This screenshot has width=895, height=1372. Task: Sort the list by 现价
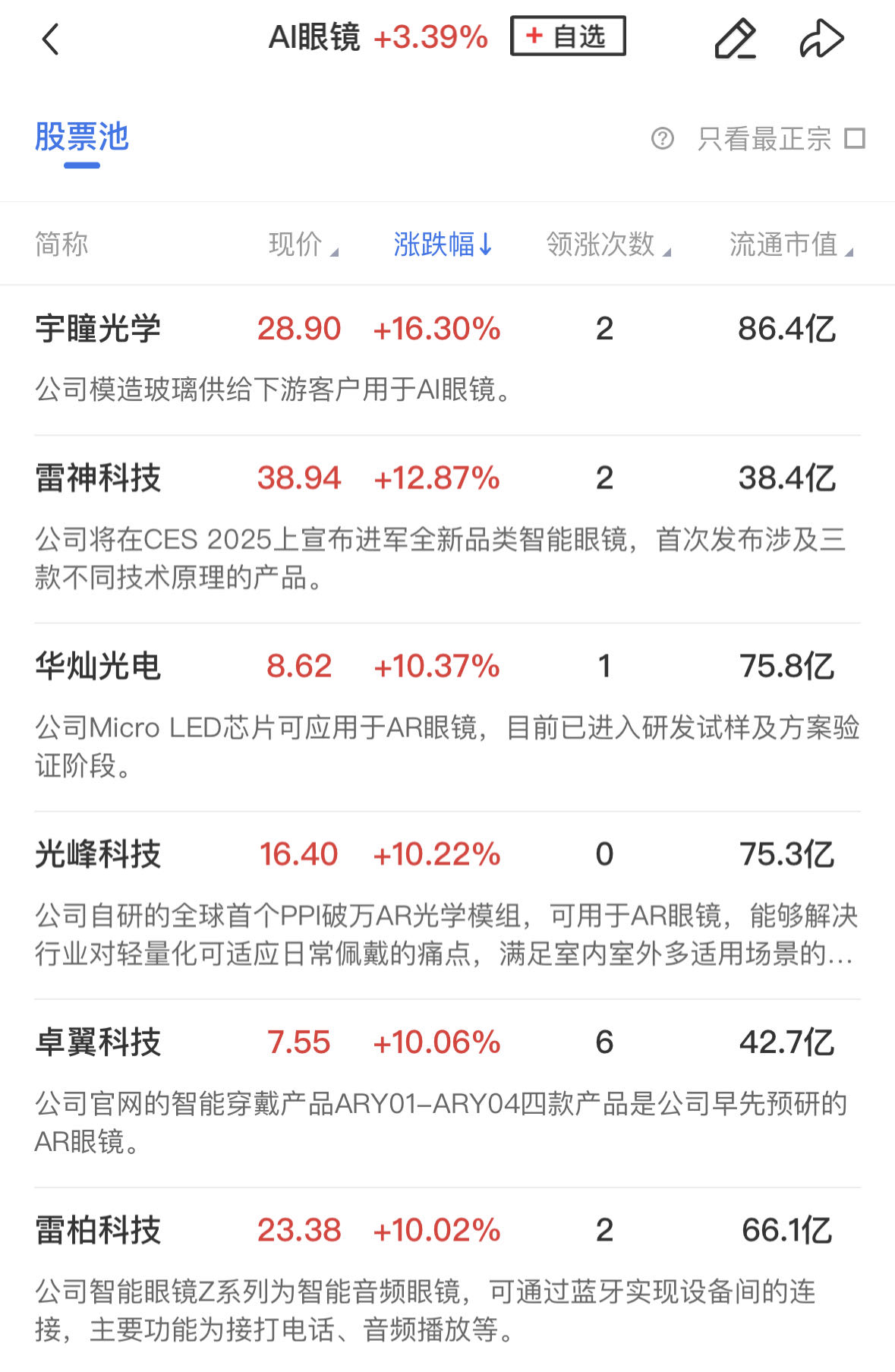[302, 244]
